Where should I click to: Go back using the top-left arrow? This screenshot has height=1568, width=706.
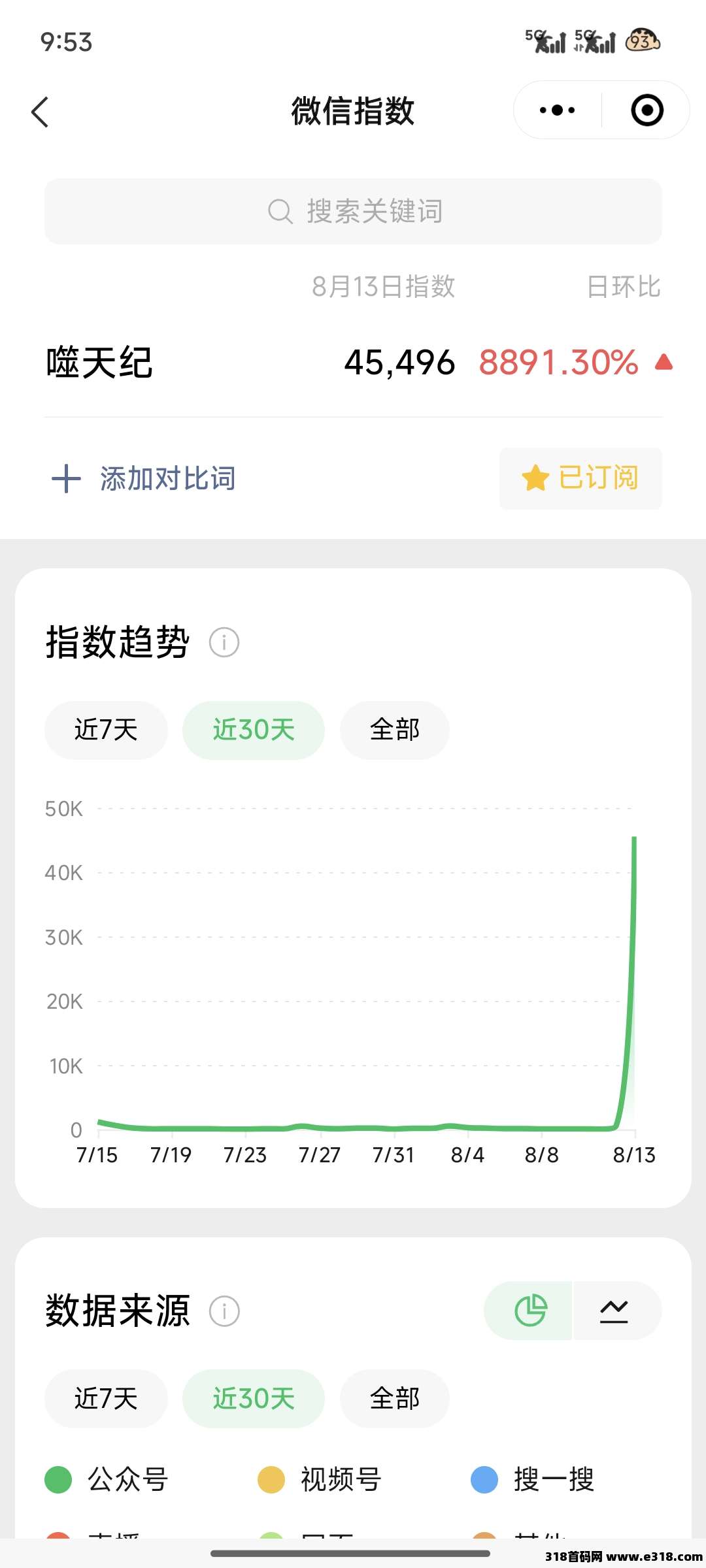tap(41, 112)
